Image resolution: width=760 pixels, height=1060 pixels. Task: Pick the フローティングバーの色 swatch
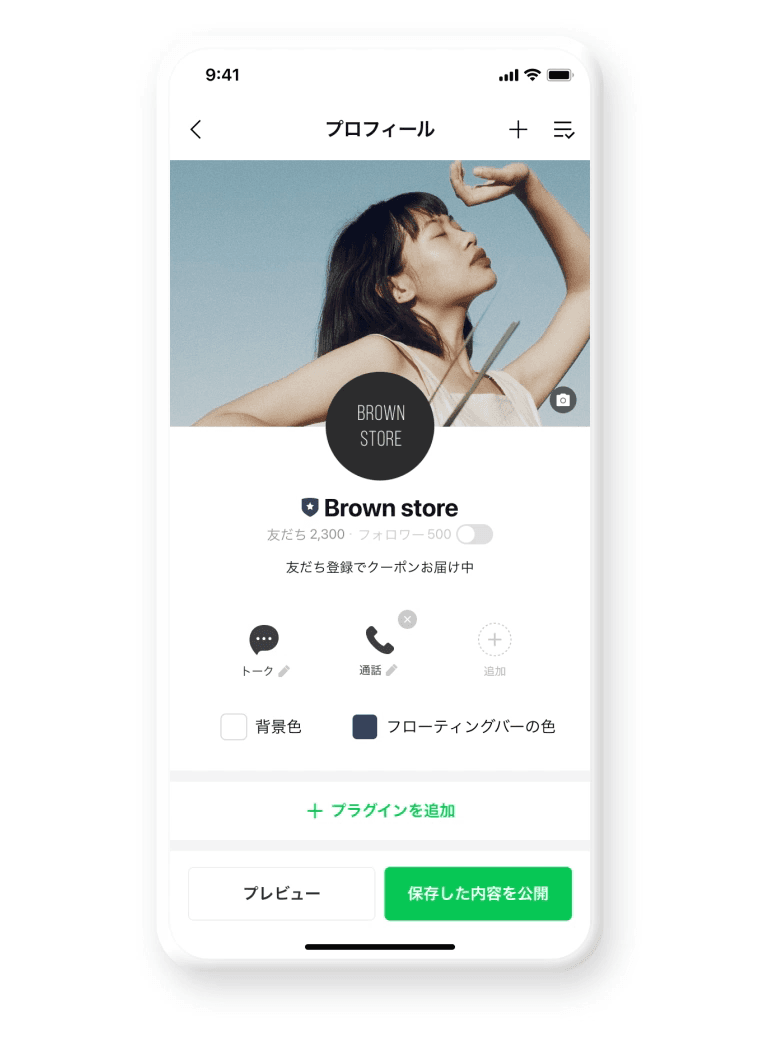tap(365, 727)
